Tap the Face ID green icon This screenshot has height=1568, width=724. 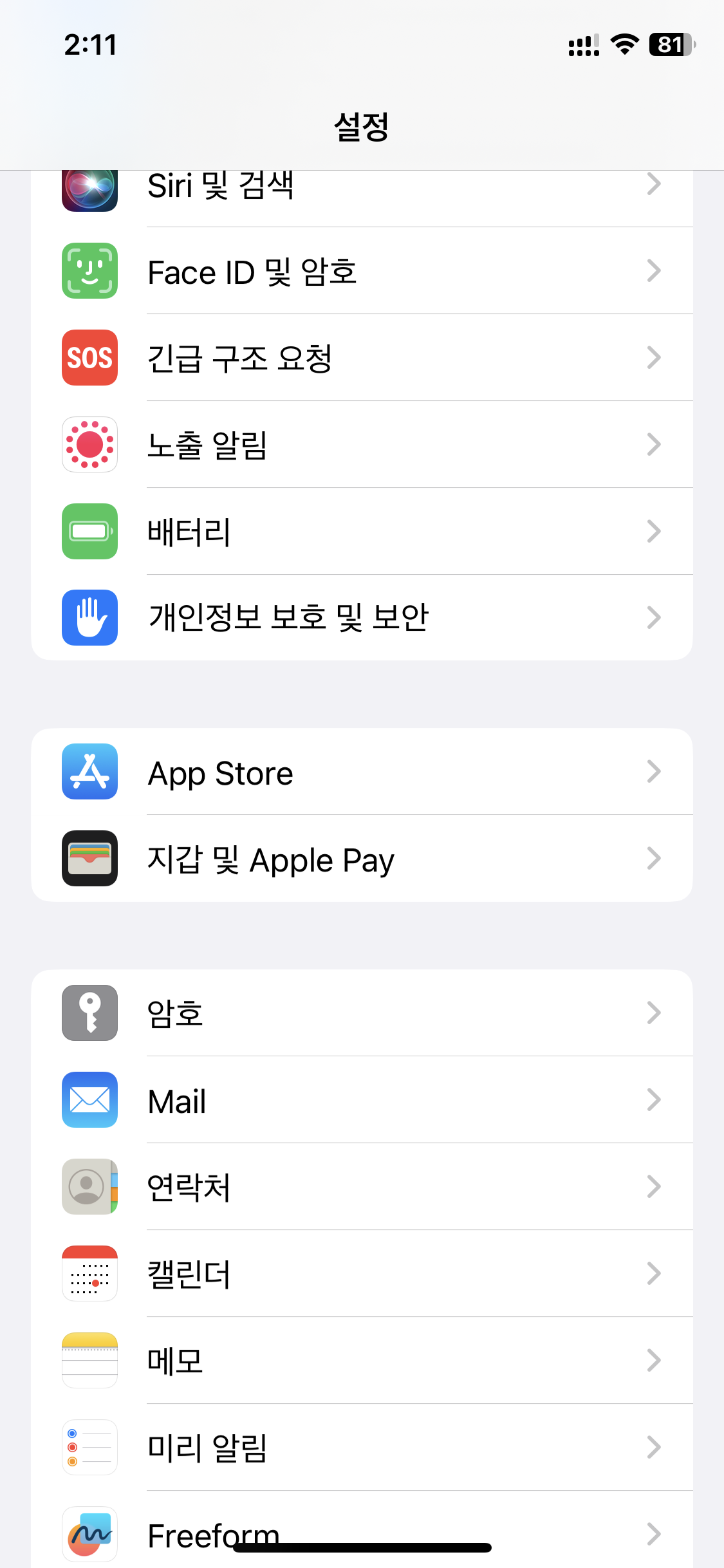click(x=89, y=271)
